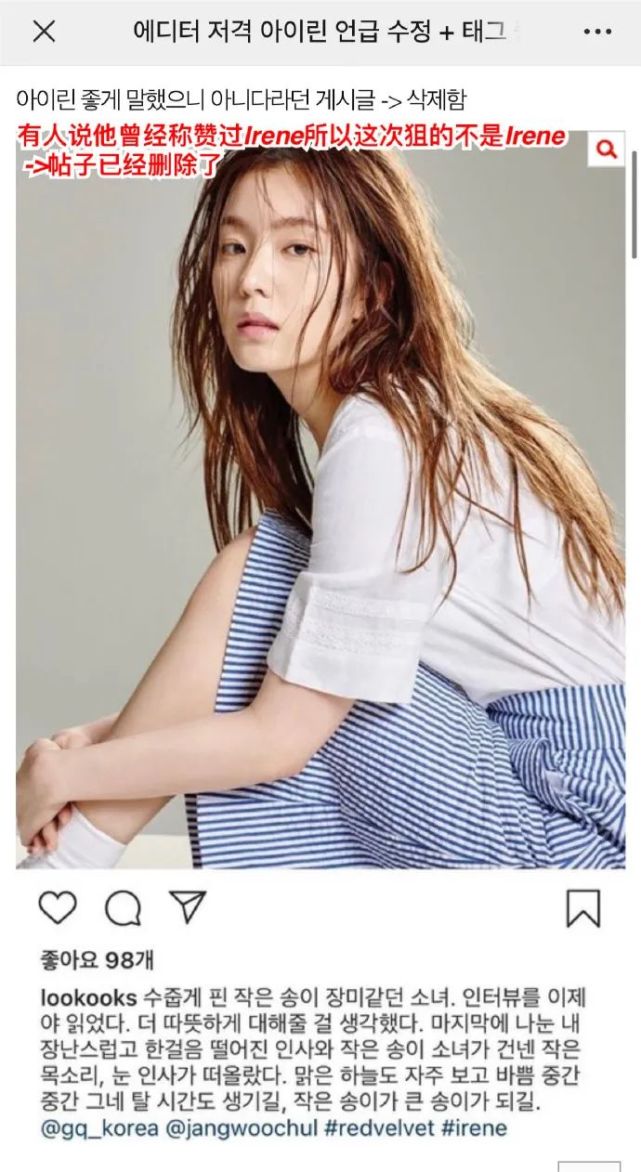Tap the red magnifier to enlarge image
This screenshot has height=1172, width=641.
[606, 150]
